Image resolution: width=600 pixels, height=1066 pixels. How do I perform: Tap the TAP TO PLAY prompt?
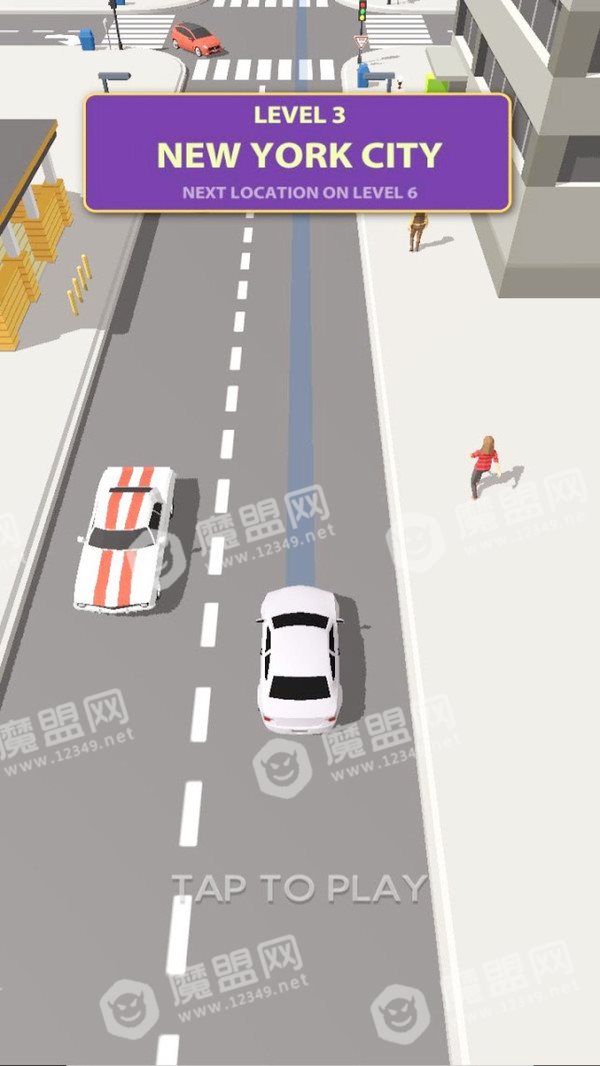(x=300, y=889)
